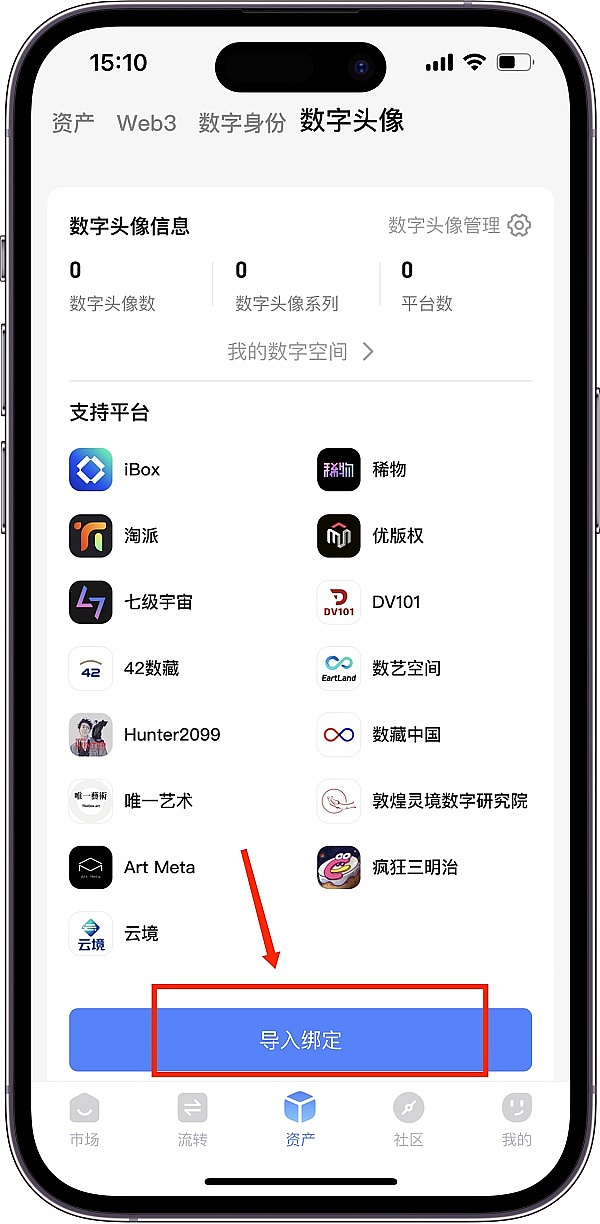
Task: Select the iBox platform
Action: (x=115, y=470)
